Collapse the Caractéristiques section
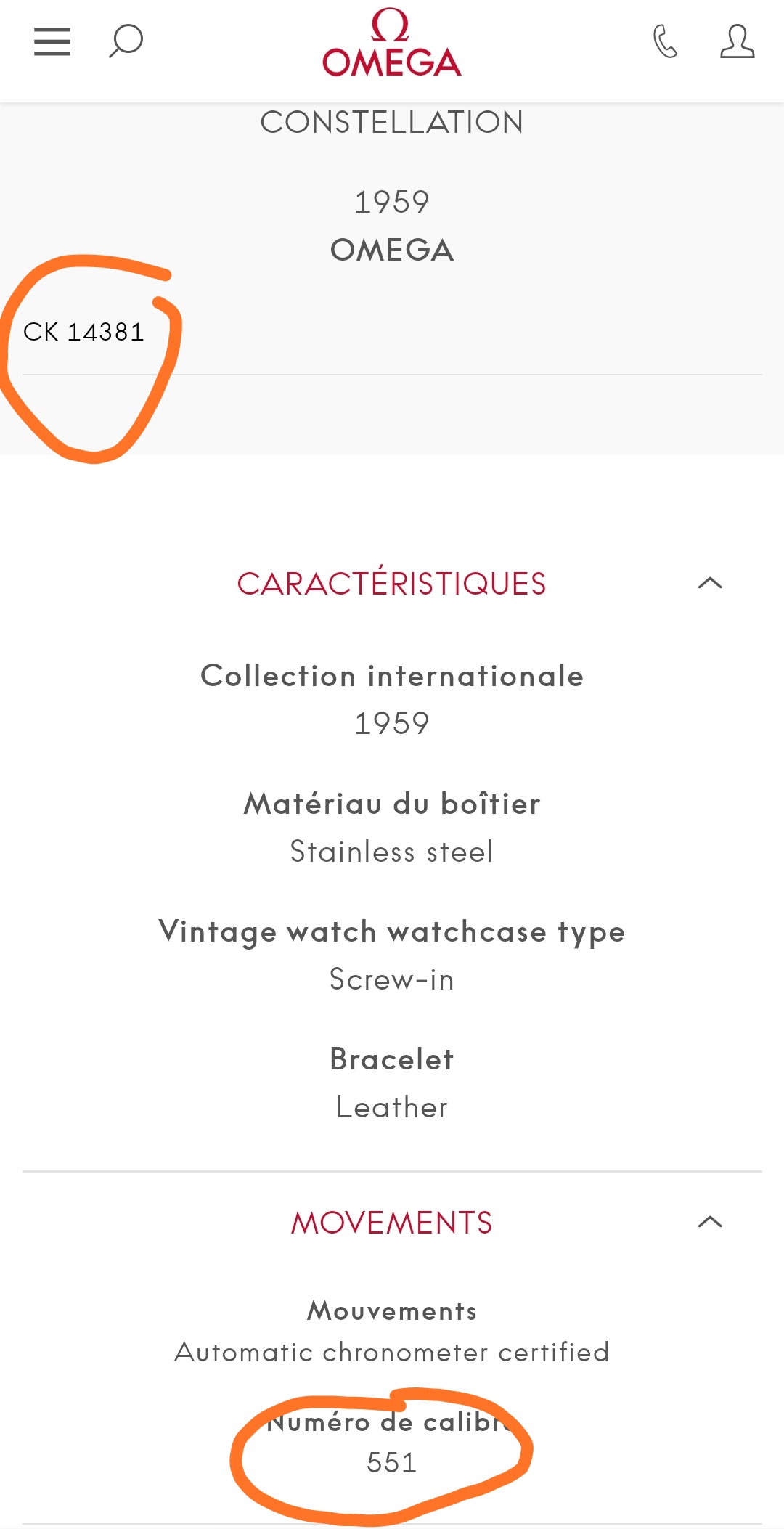Image resolution: width=784 pixels, height=1529 pixels. tap(709, 583)
